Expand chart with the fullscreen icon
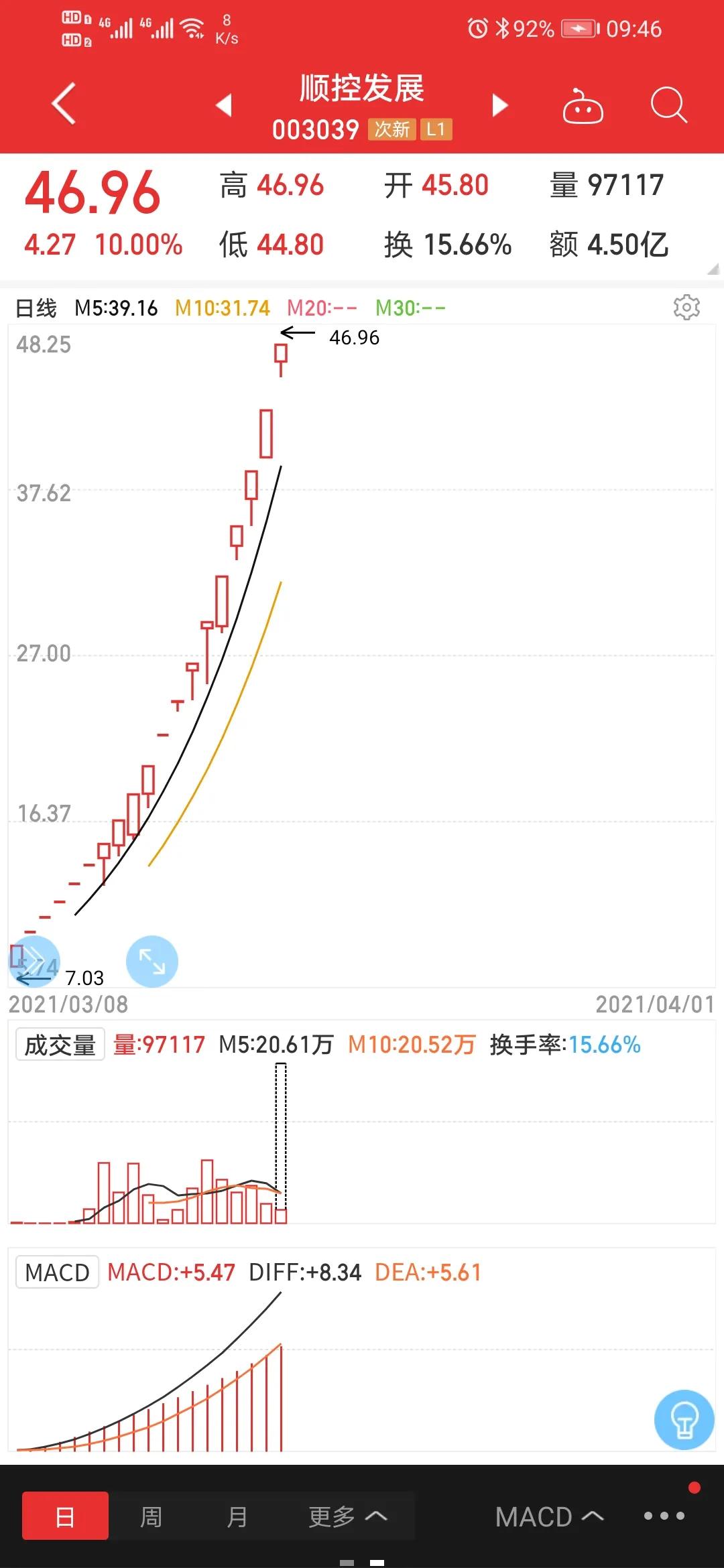 152,961
